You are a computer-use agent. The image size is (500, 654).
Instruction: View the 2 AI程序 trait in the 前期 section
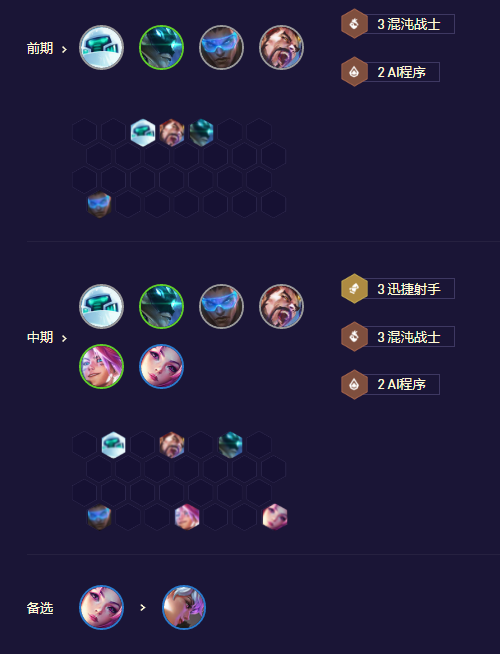(x=390, y=72)
